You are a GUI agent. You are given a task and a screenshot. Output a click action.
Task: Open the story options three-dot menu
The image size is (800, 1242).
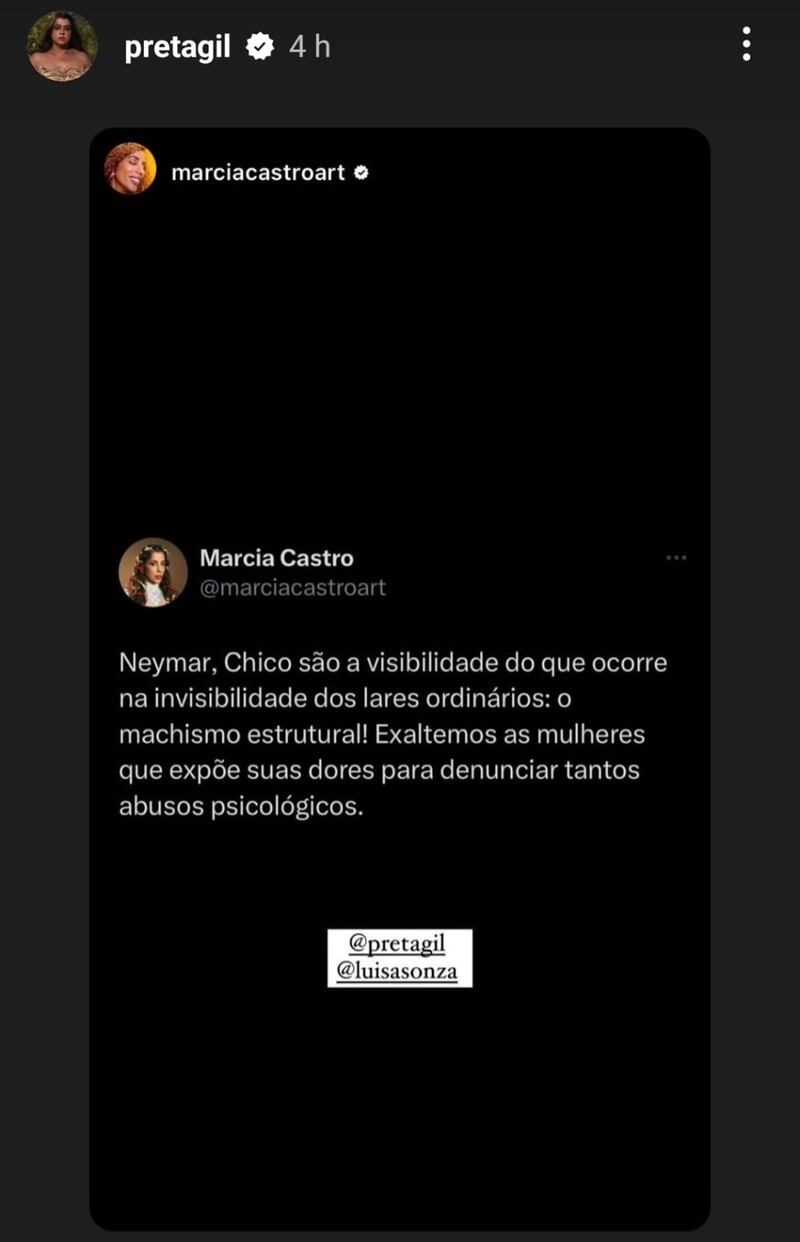pos(745,46)
